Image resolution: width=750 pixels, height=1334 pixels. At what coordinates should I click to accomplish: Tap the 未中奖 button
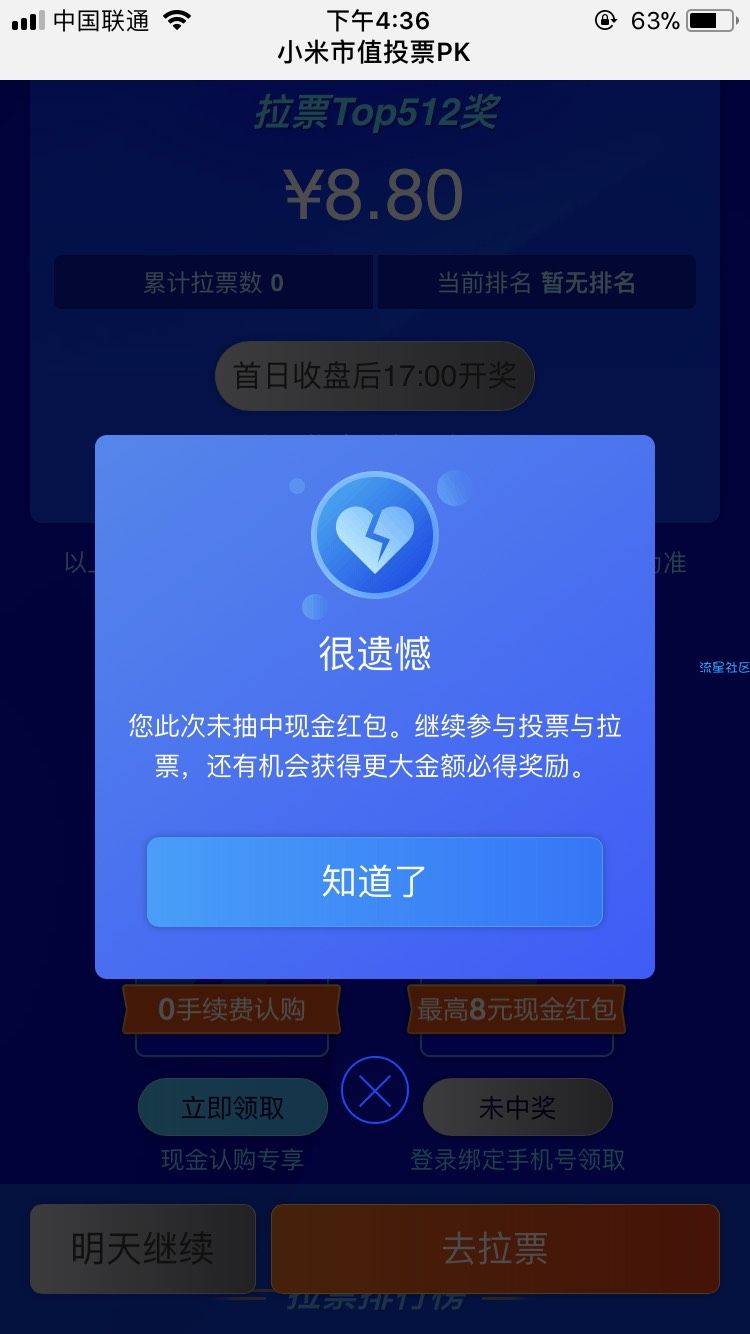(x=517, y=1107)
